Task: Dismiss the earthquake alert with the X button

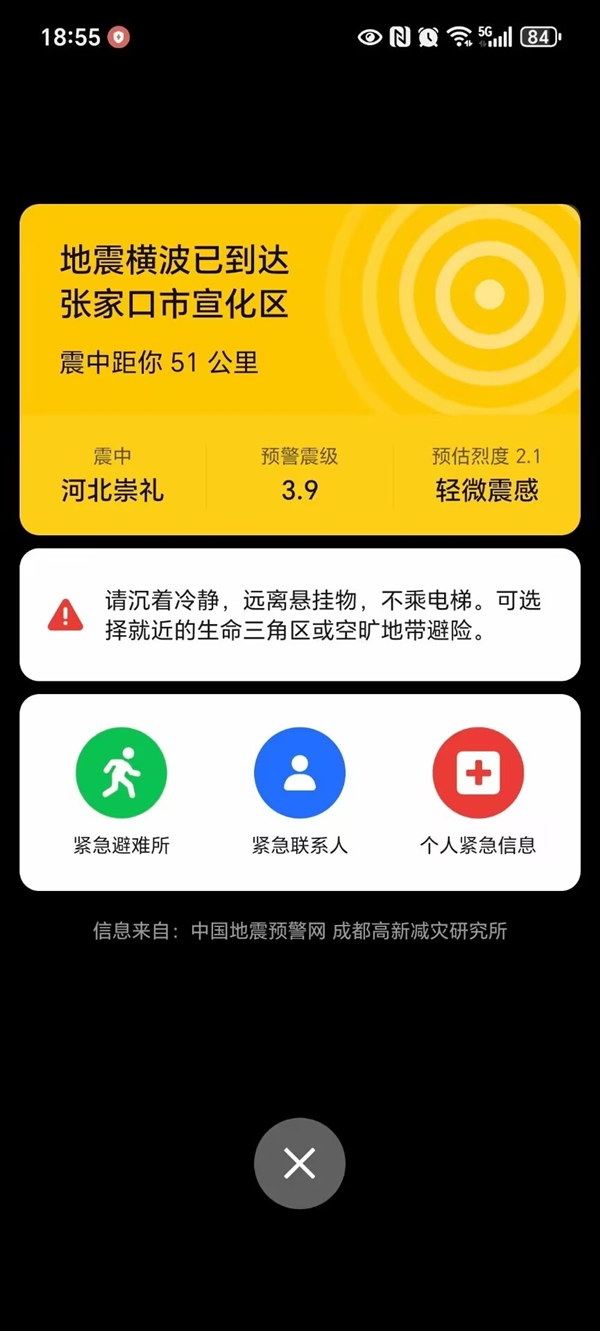Action: (x=299, y=1163)
